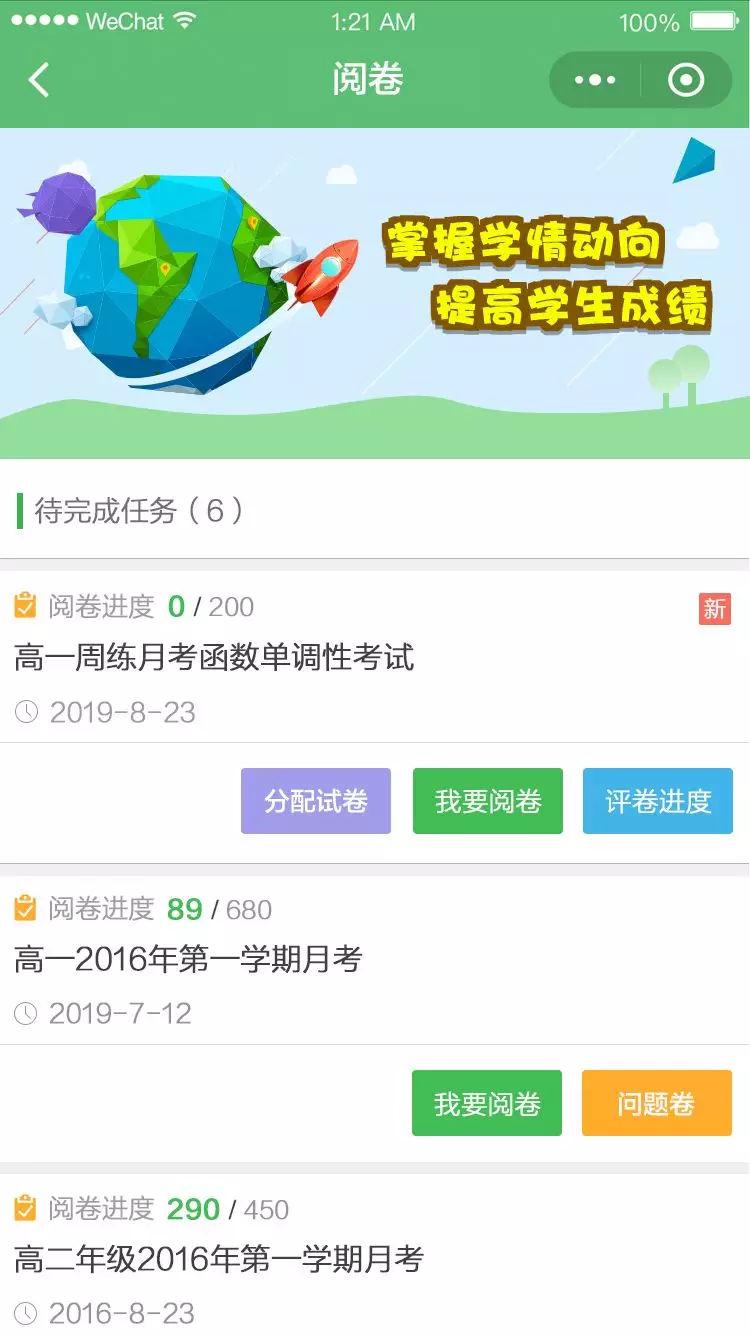Start 我要阅卷 for 高一2016年第一学期月考
The image size is (750, 1334).
click(x=487, y=1103)
